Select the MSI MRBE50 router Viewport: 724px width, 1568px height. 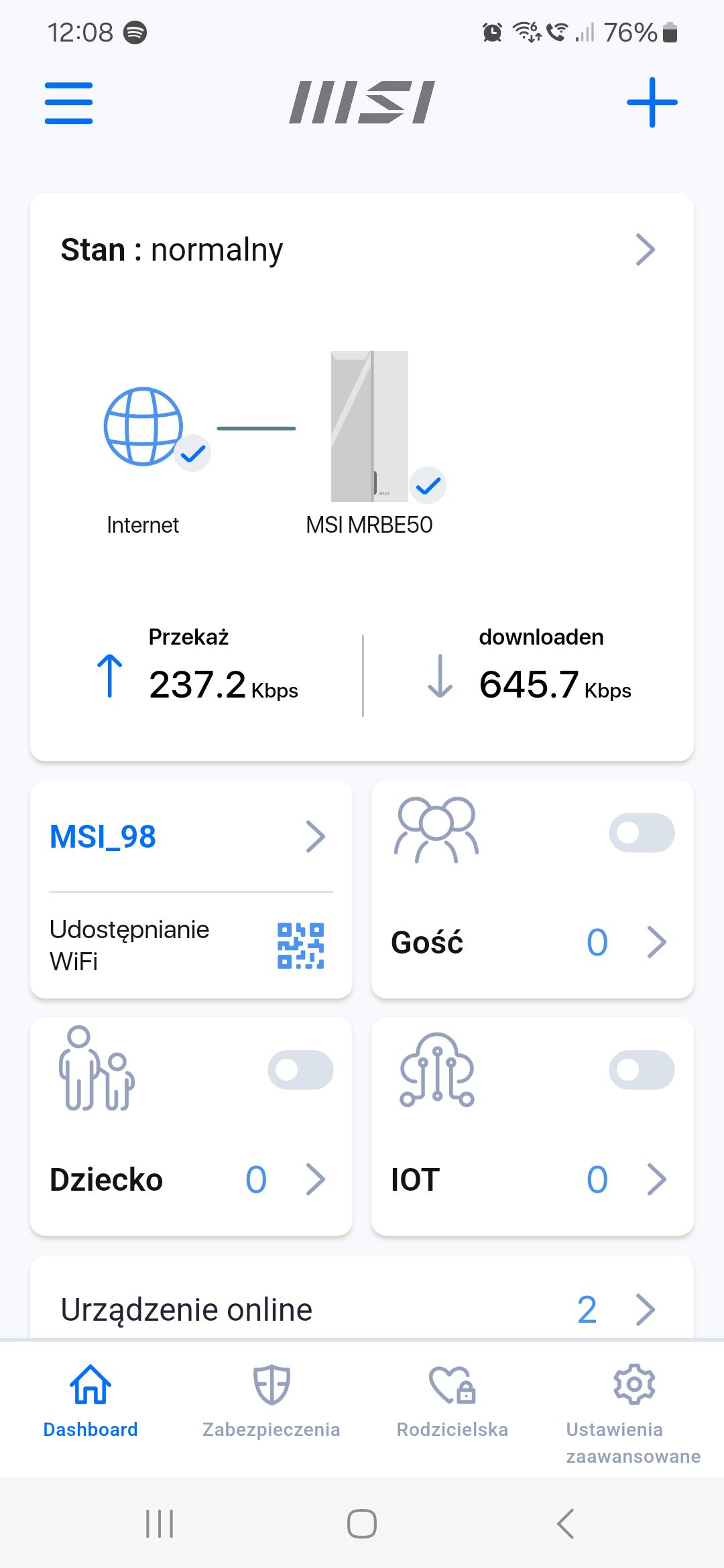369,426
